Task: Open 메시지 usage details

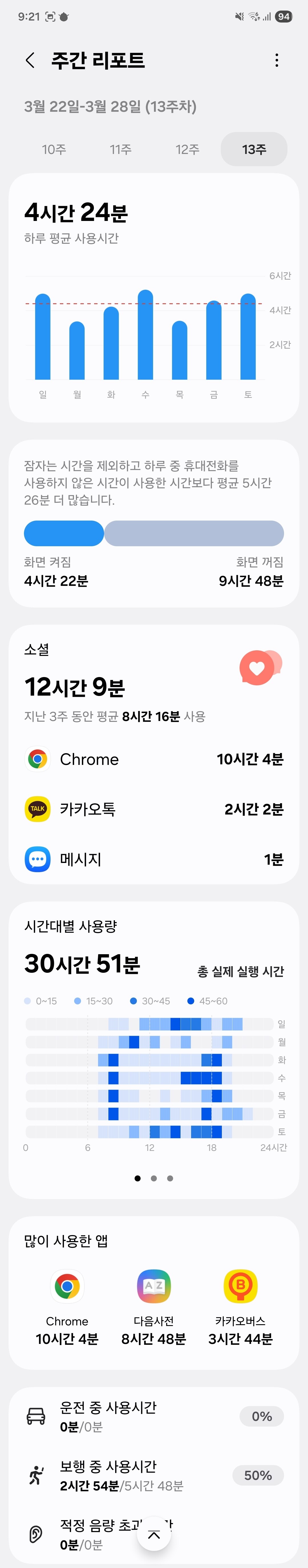Action: [x=154, y=859]
